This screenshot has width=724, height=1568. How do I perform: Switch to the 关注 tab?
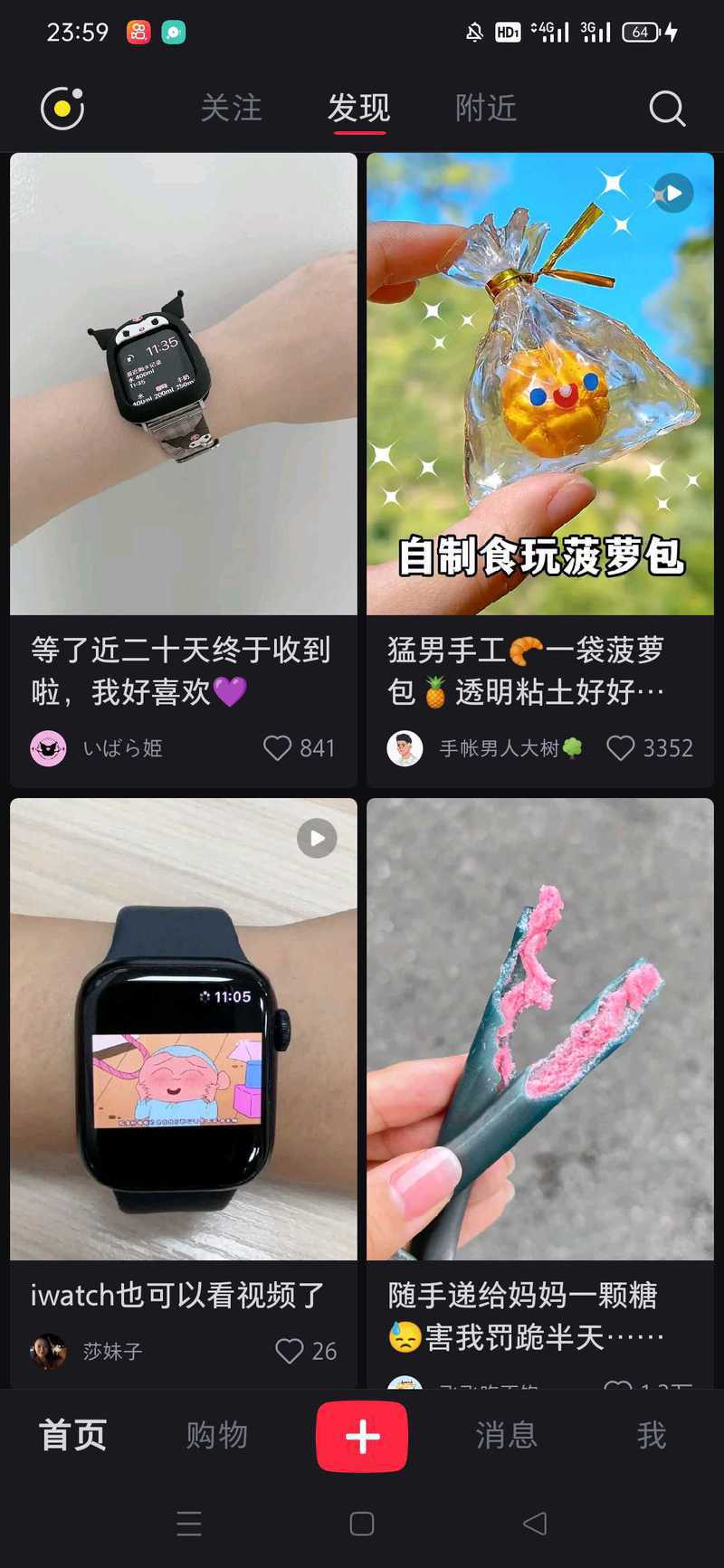pos(231,109)
